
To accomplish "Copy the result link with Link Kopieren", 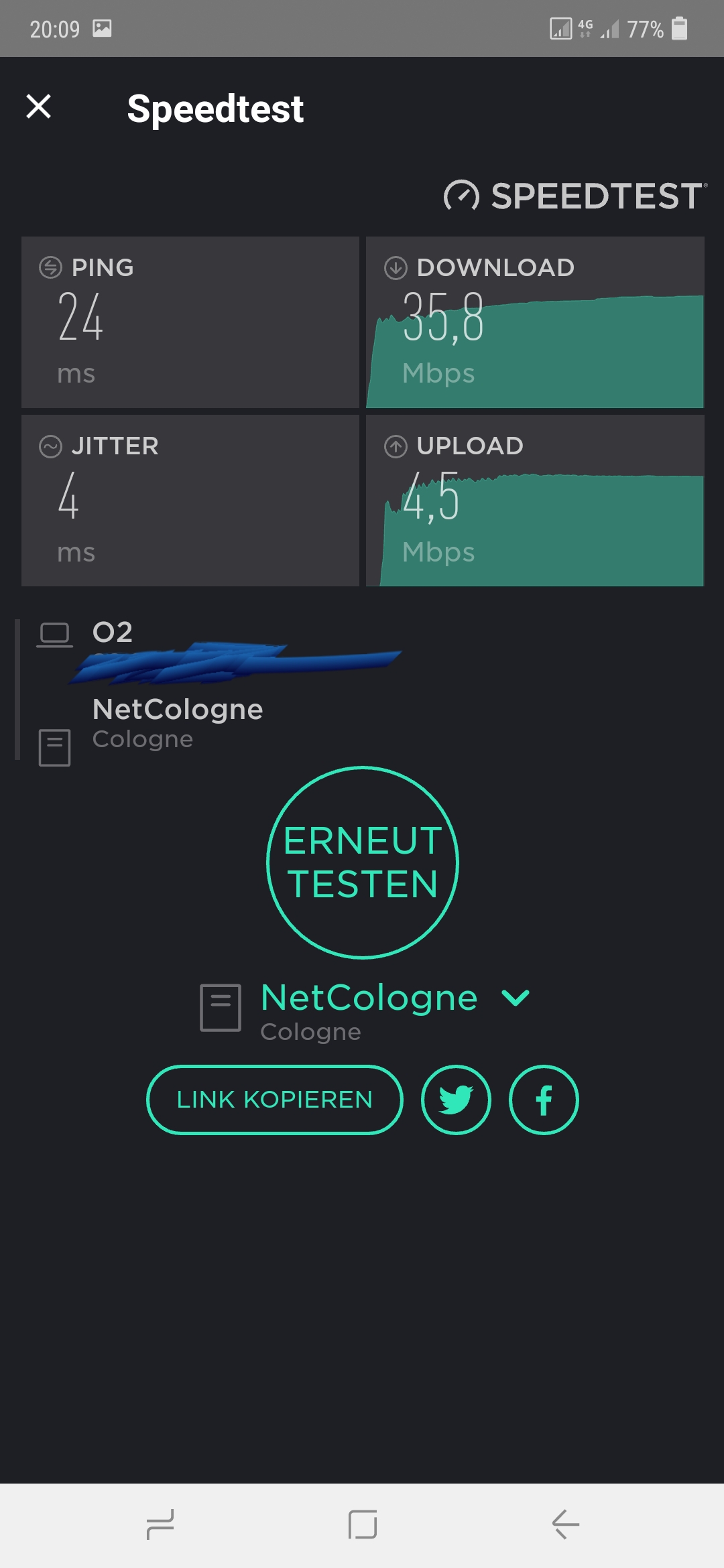I will click(x=274, y=1100).
